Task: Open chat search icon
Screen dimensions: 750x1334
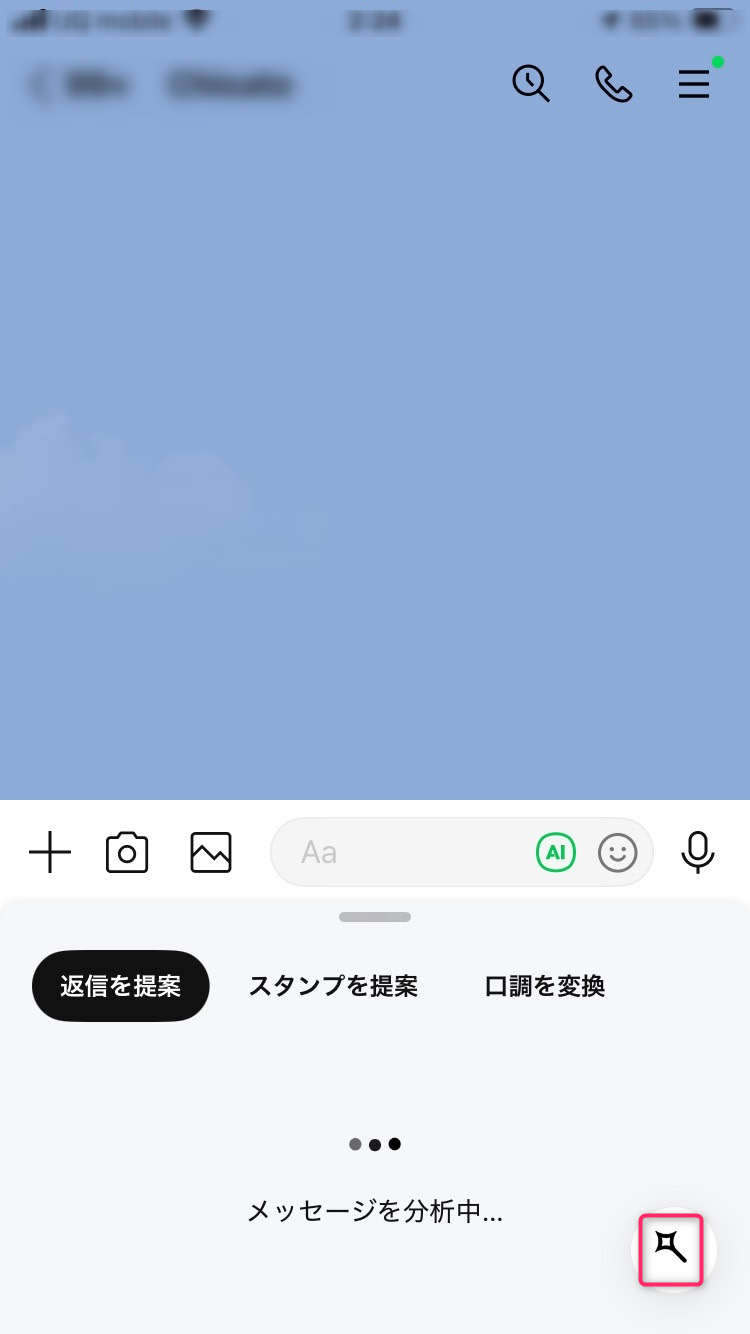Action: tap(531, 84)
